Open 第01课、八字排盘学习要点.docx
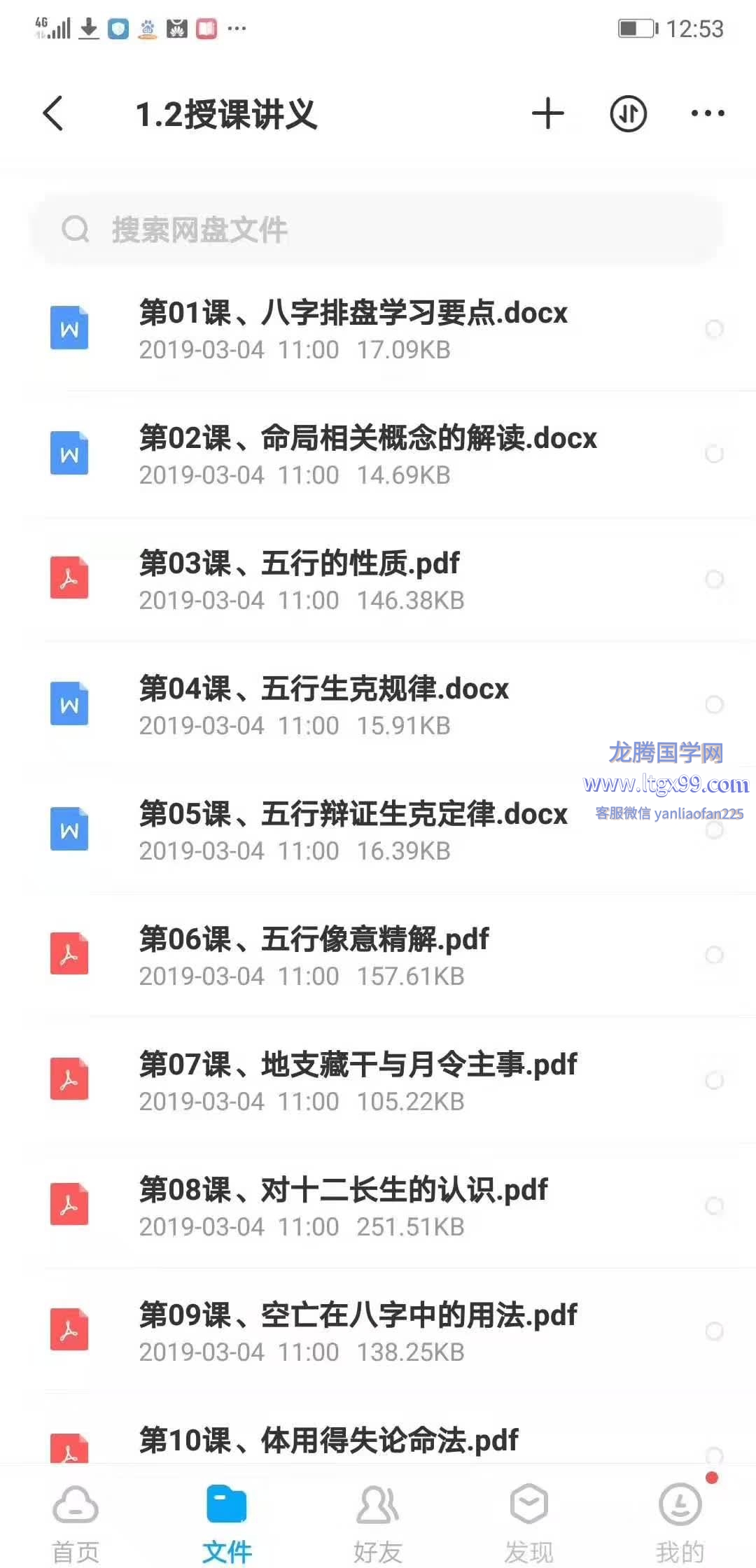756x1568 pixels. (x=378, y=329)
